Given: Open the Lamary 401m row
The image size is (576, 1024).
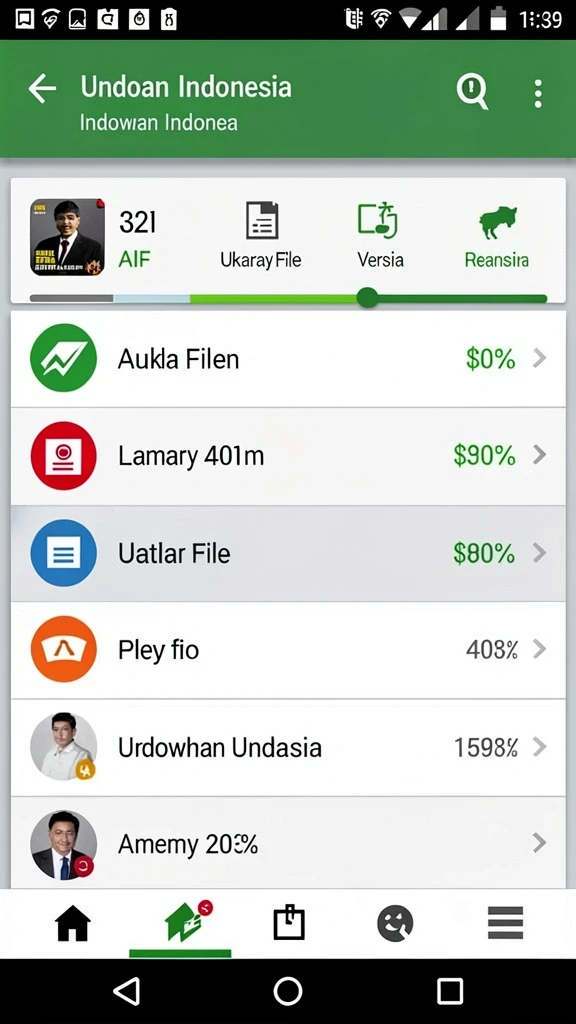Looking at the screenshot, I should pyautogui.click(x=288, y=456).
